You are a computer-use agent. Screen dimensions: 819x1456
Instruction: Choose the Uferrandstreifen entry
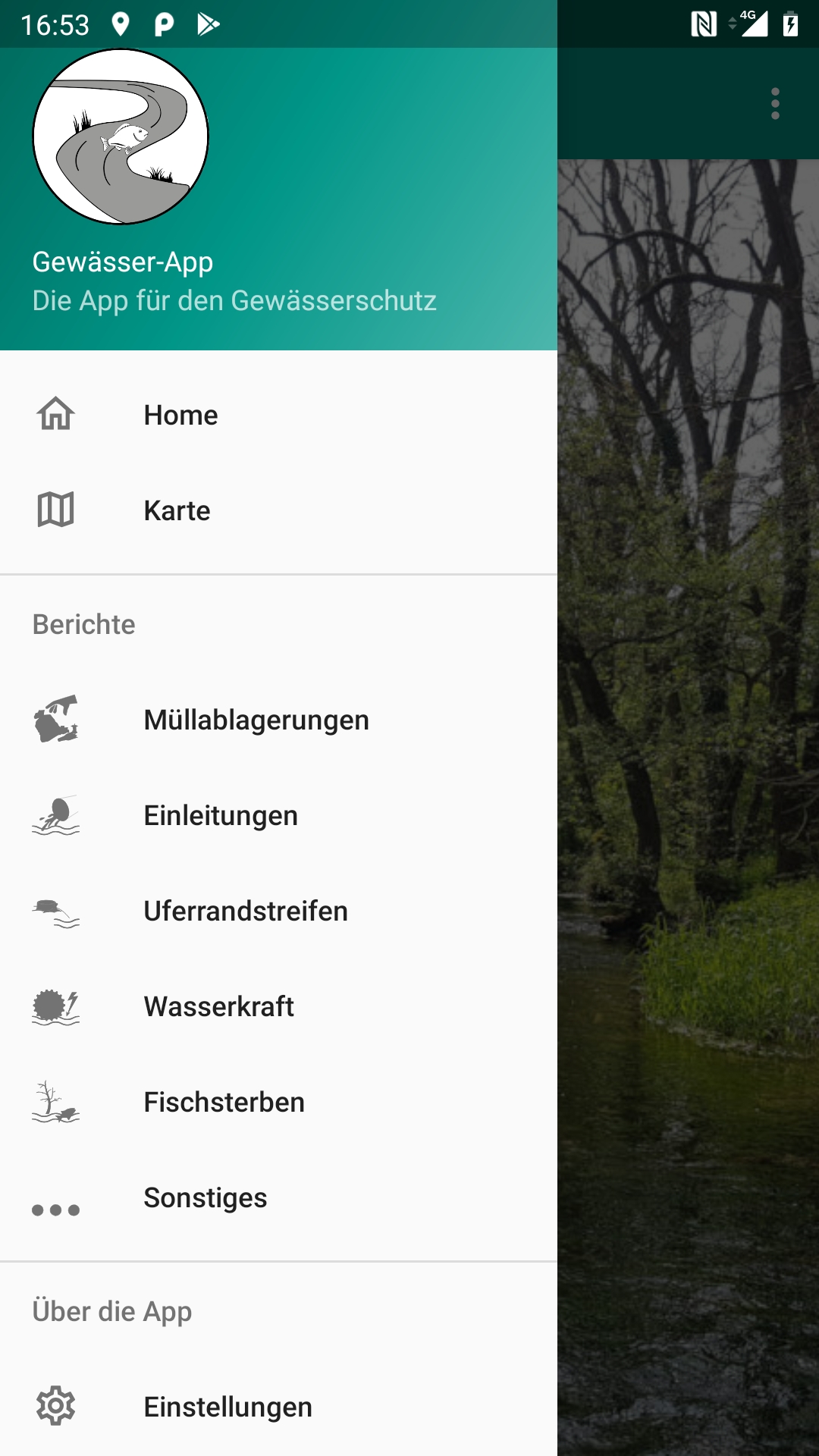(278, 911)
